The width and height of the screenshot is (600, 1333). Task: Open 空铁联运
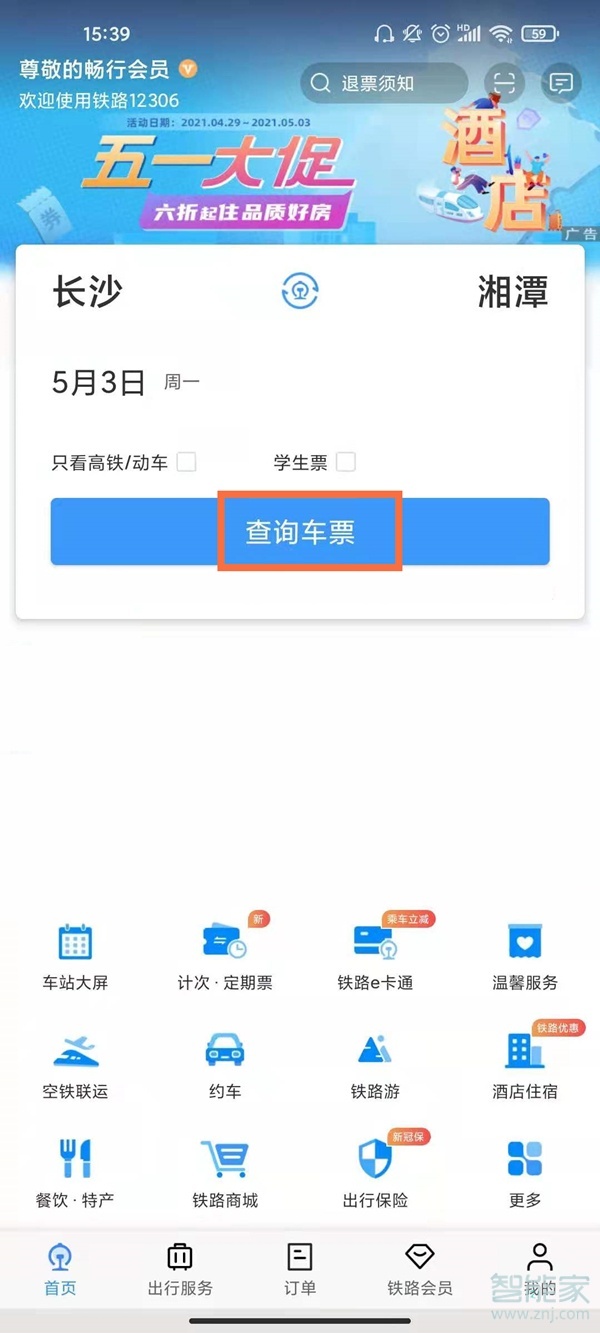(x=75, y=1065)
